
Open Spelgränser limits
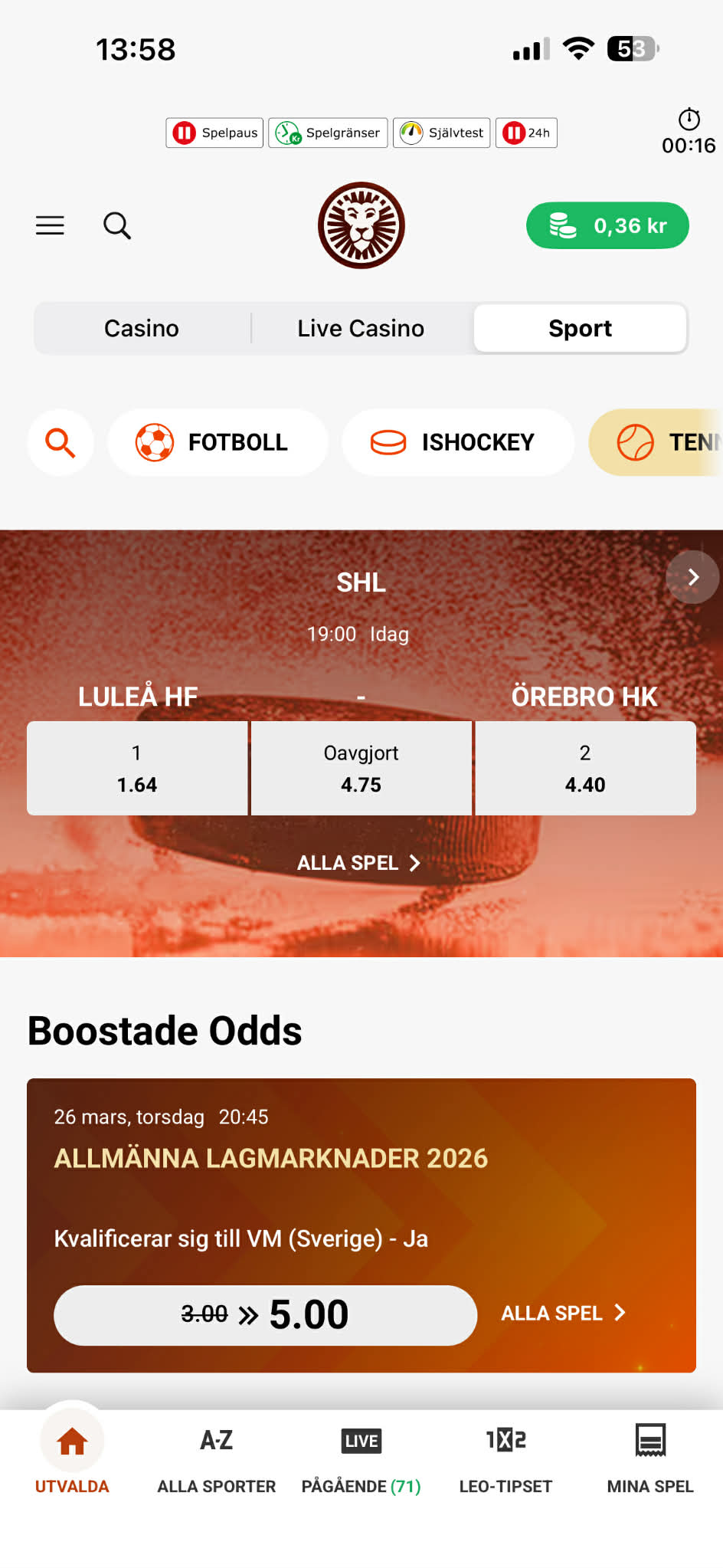(x=328, y=133)
